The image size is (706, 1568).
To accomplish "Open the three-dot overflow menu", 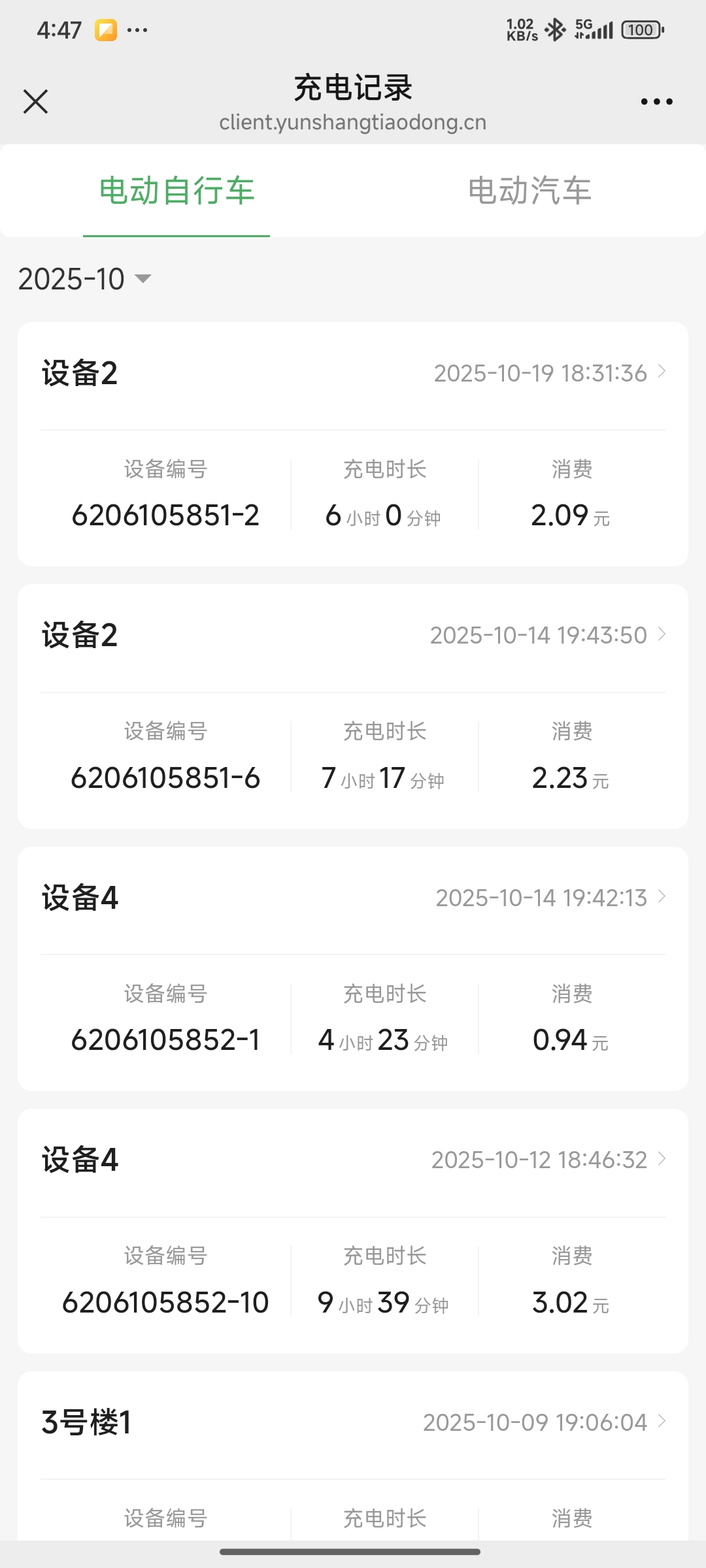I will (656, 101).
